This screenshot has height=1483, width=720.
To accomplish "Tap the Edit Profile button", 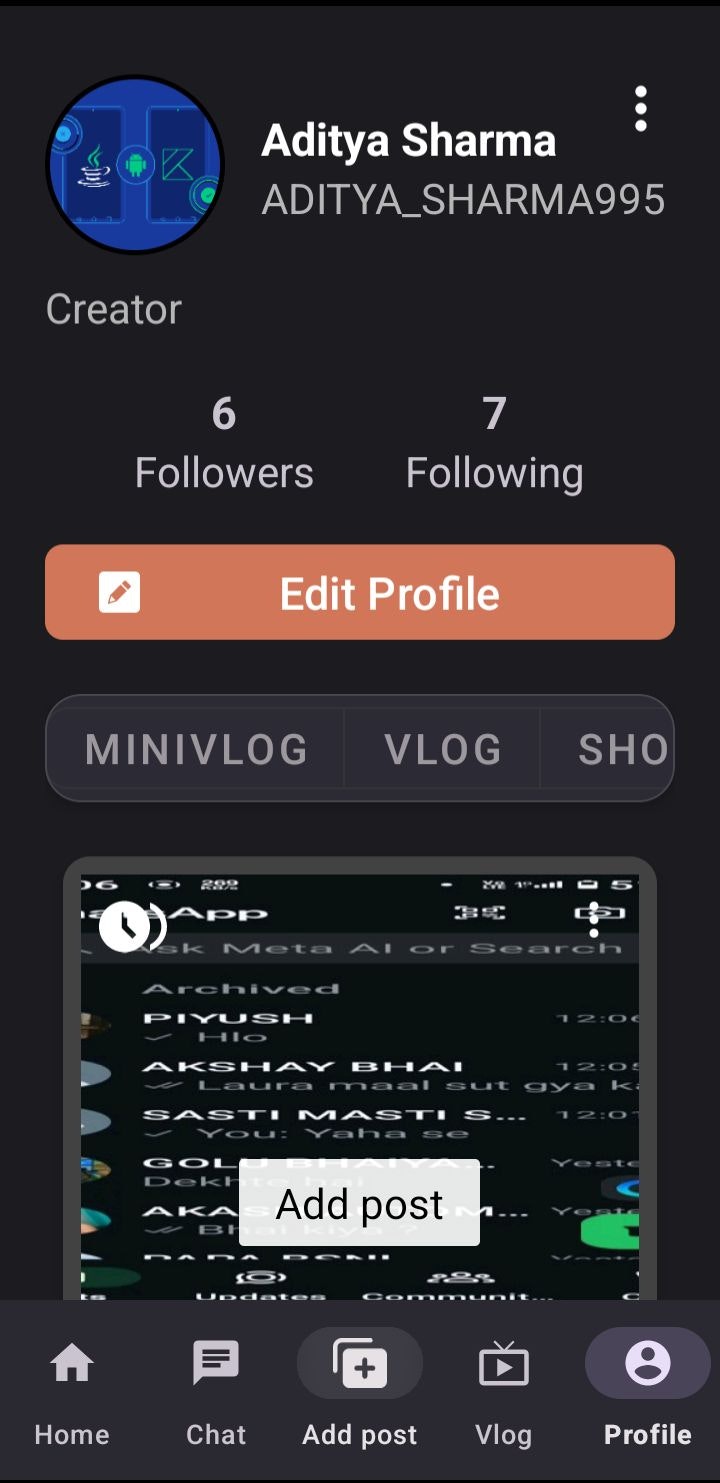I will [360, 592].
